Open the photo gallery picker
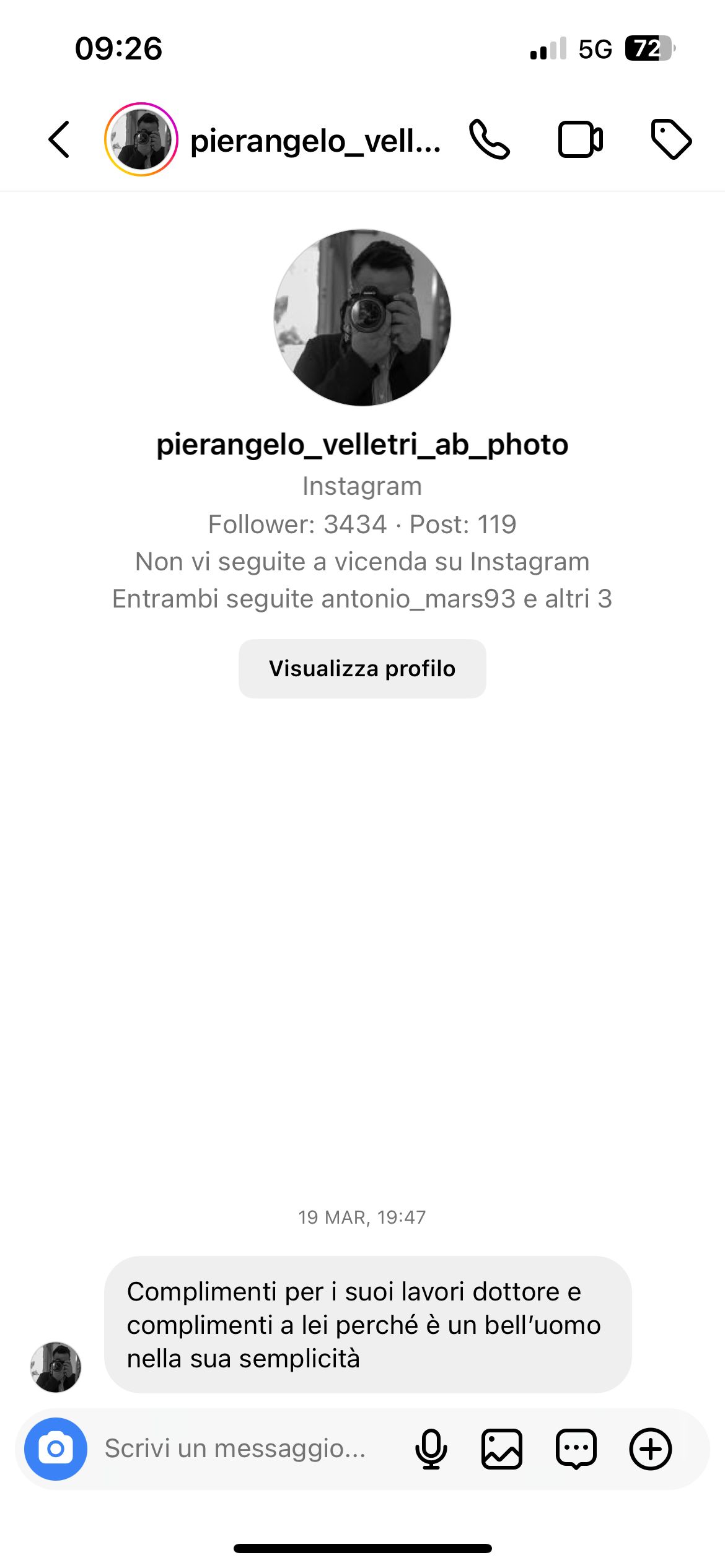The width and height of the screenshot is (725, 1568). point(502,1449)
